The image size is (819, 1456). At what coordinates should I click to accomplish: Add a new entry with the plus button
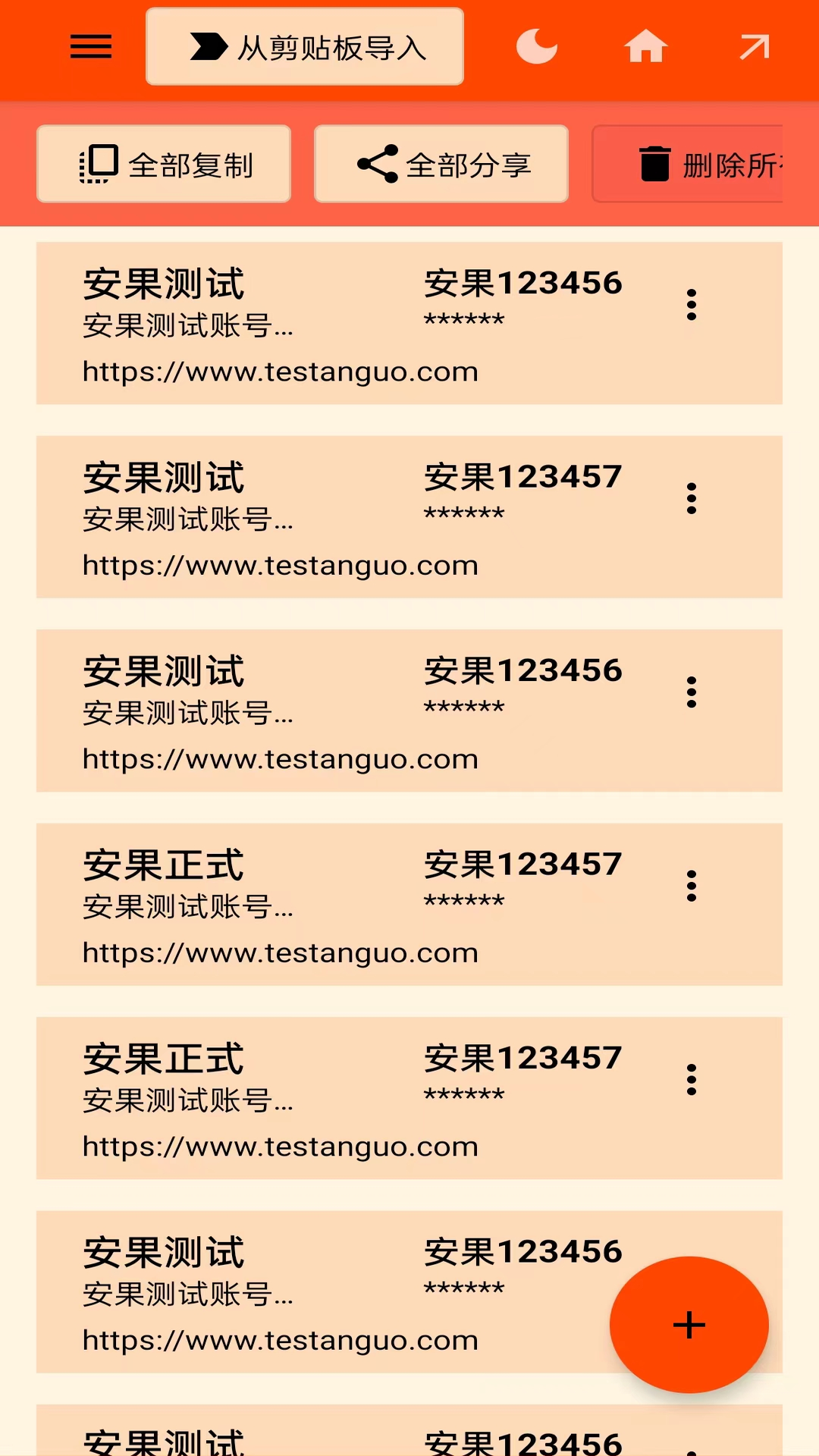pos(689,1325)
